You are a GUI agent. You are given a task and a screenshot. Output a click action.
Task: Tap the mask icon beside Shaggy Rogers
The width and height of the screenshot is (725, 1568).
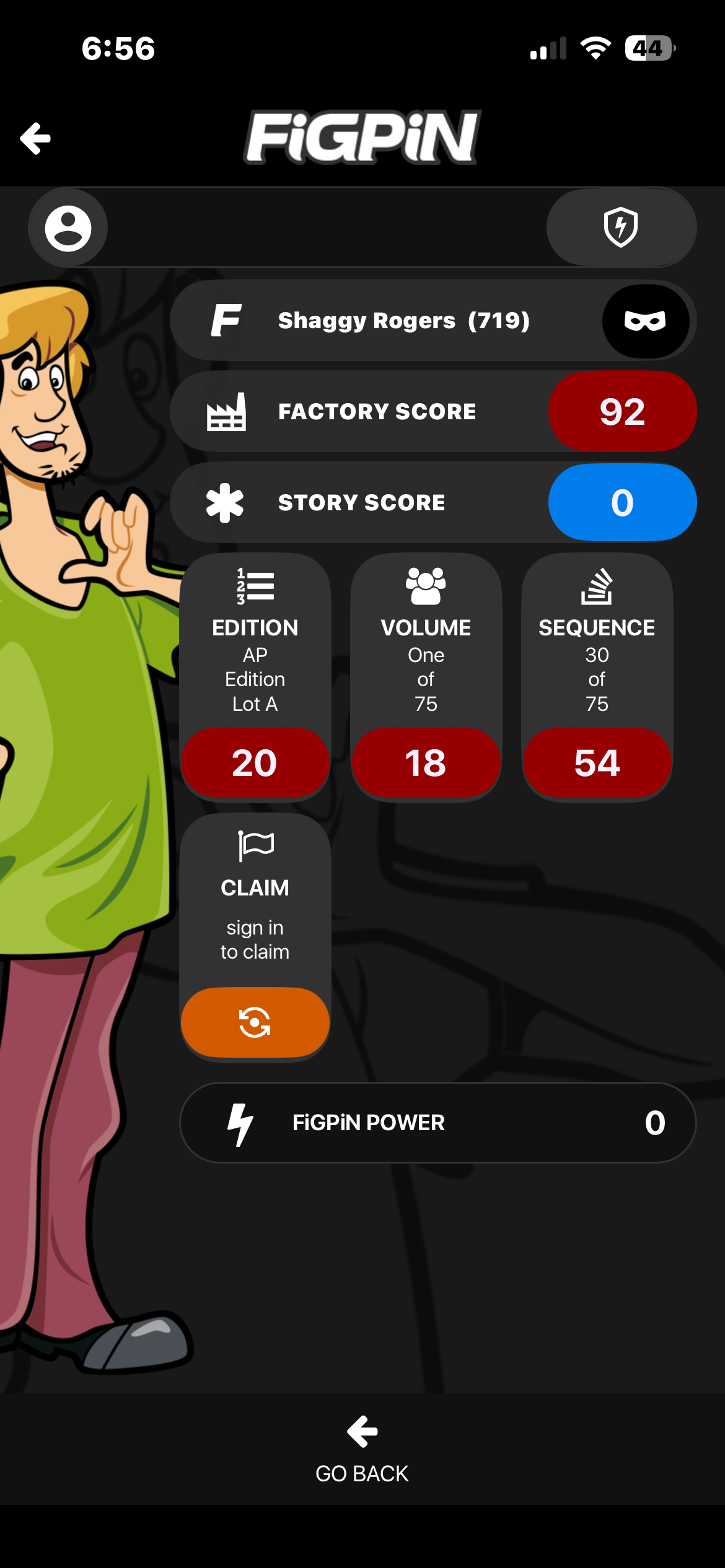(645, 321)
